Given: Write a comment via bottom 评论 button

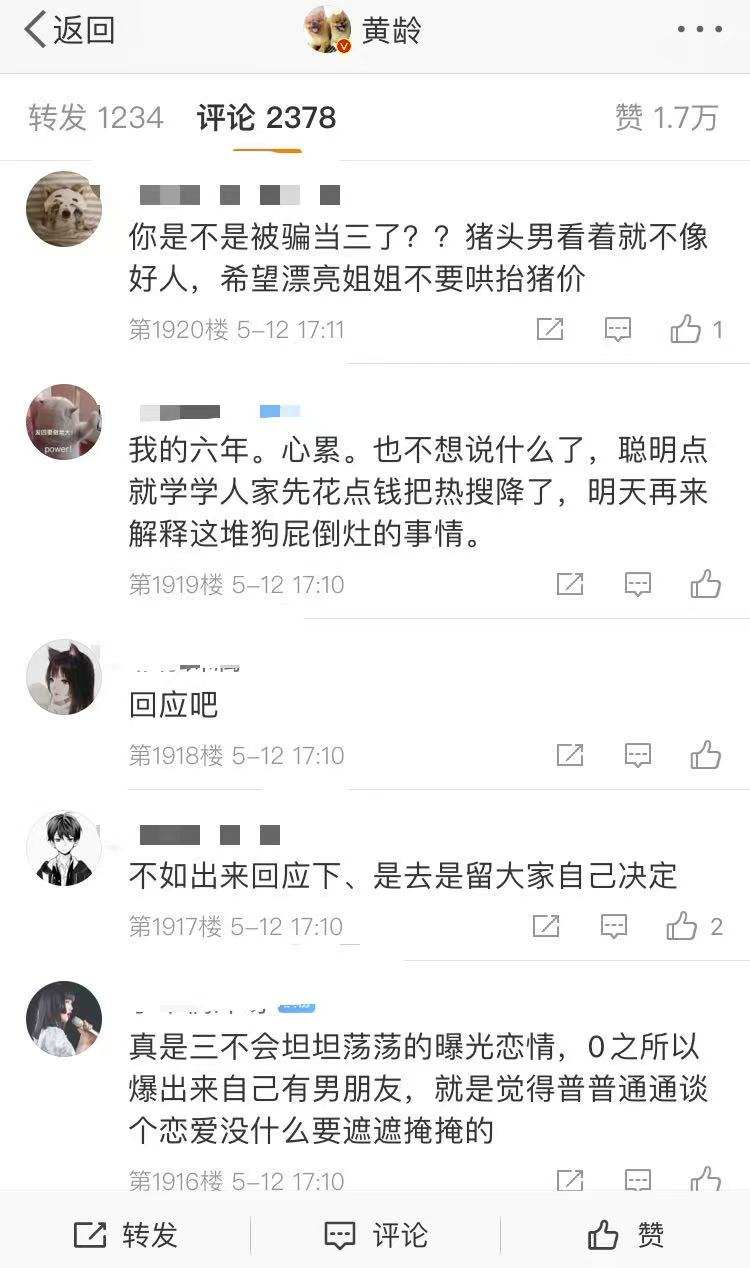Looking at the screenshot, I should (x=375, y=1235).
